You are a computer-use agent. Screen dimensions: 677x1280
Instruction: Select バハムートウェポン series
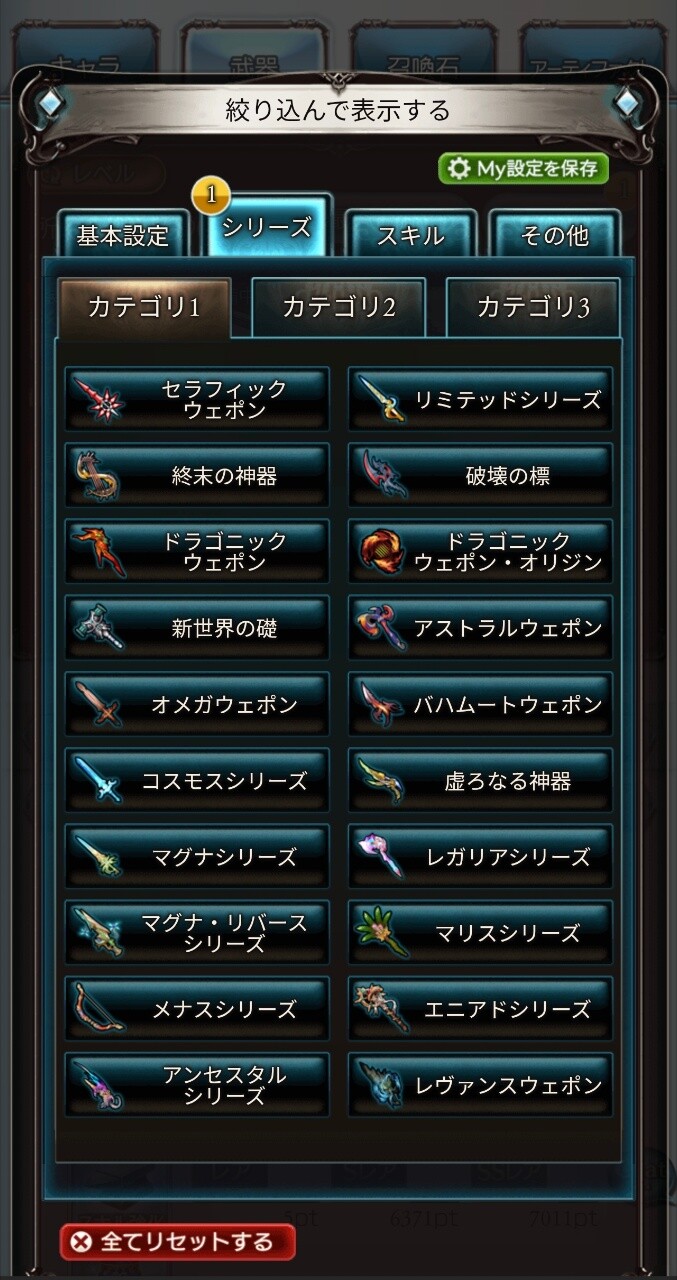tap(480, 704)
